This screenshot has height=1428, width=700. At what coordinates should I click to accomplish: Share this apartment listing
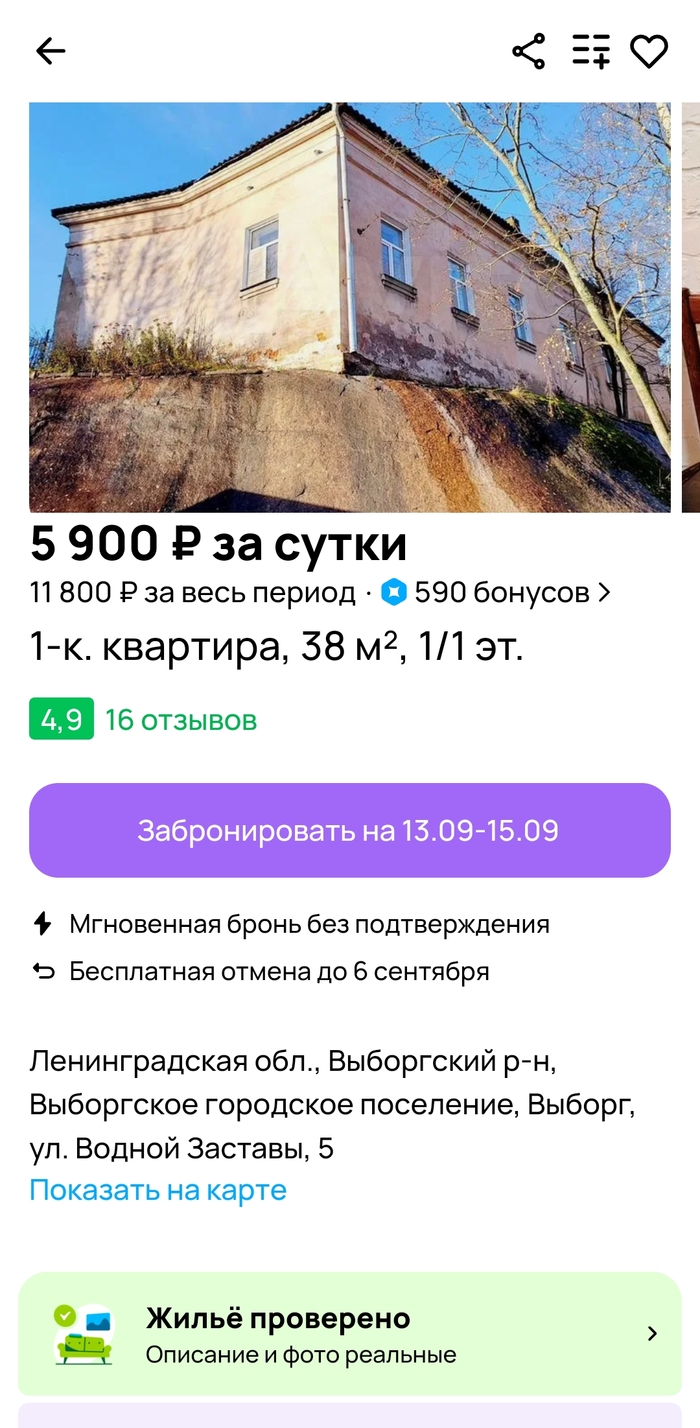[x=528, y=51]
